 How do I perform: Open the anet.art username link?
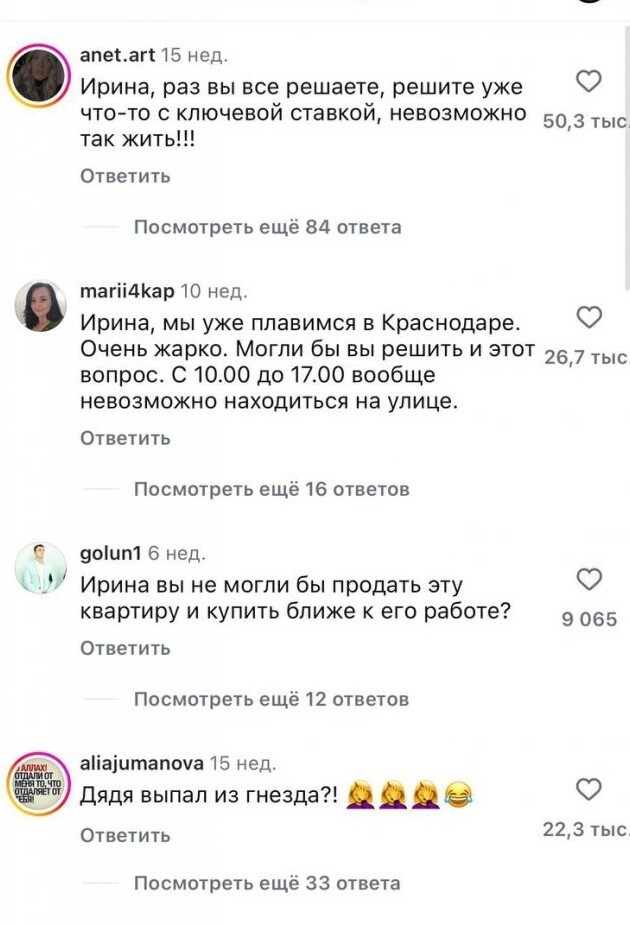tap(116, 55)
